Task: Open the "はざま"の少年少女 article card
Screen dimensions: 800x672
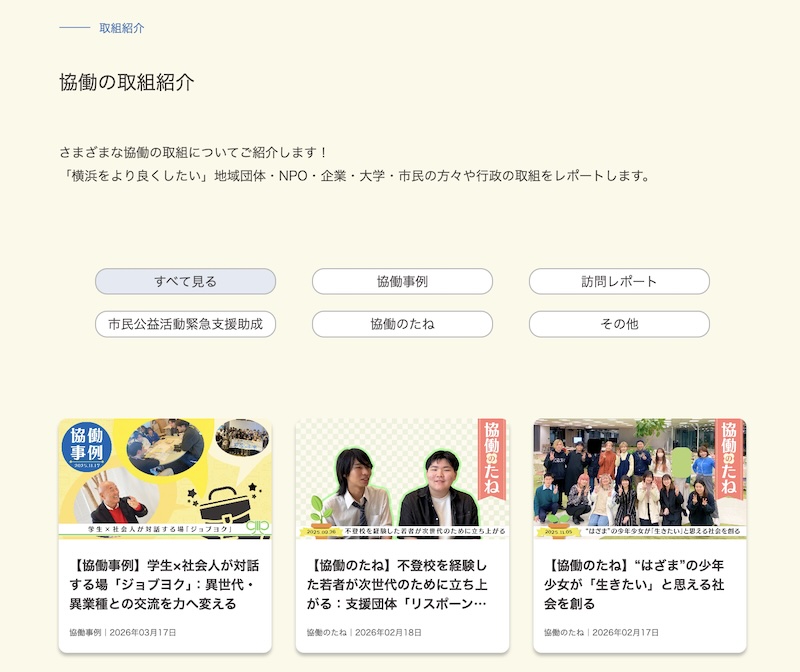Action: tap(639, 585)
